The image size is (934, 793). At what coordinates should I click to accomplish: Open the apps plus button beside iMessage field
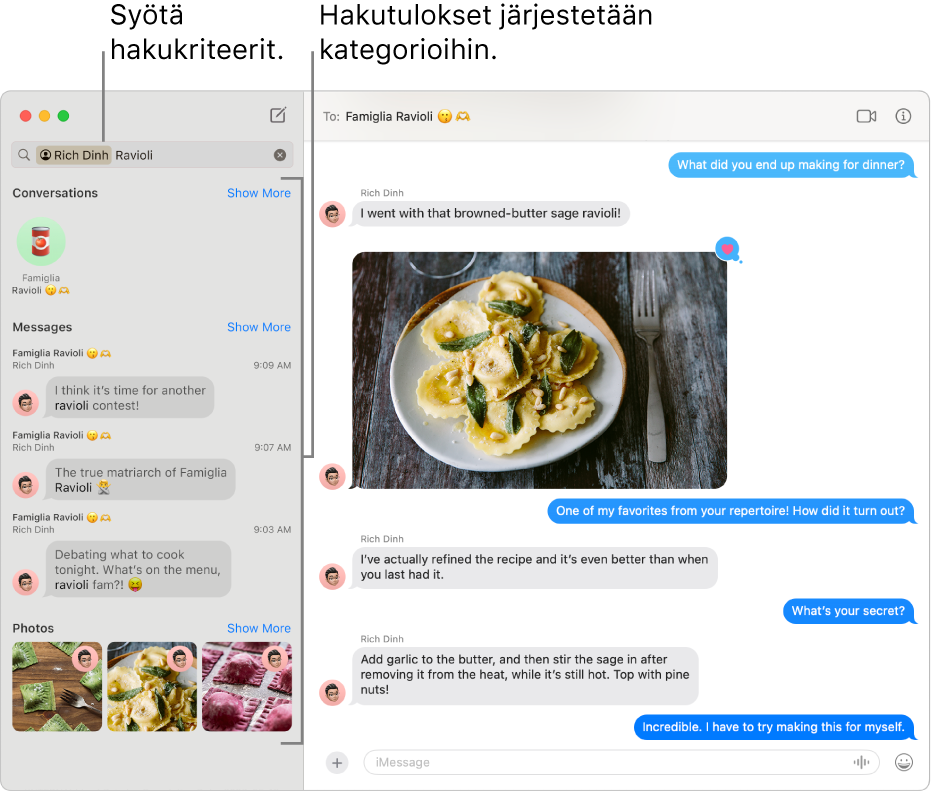pos(337,763)
